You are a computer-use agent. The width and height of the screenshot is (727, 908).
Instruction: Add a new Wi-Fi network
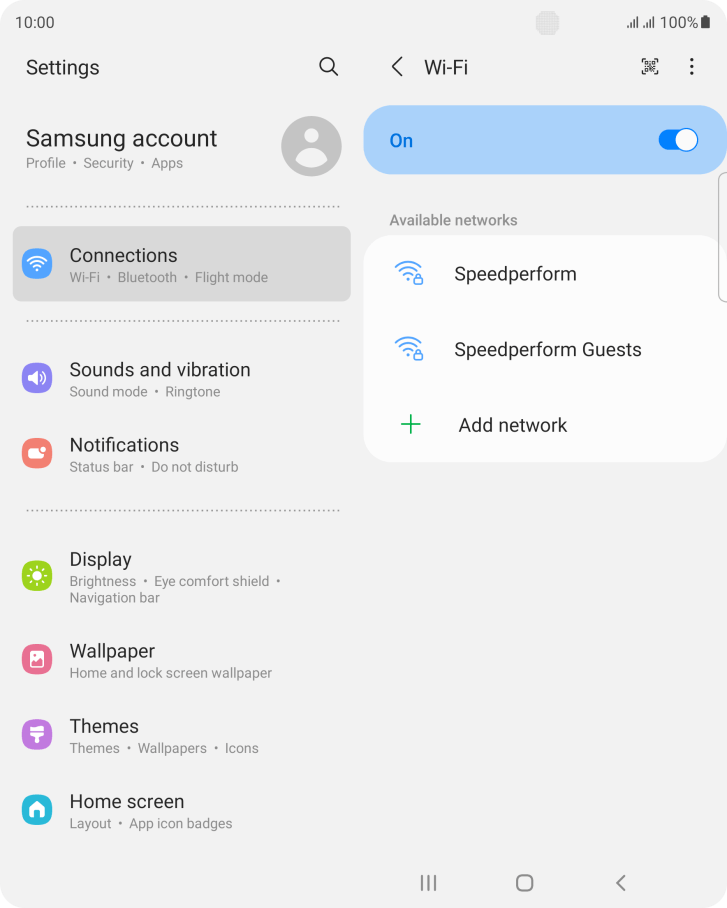click(512, 425)
